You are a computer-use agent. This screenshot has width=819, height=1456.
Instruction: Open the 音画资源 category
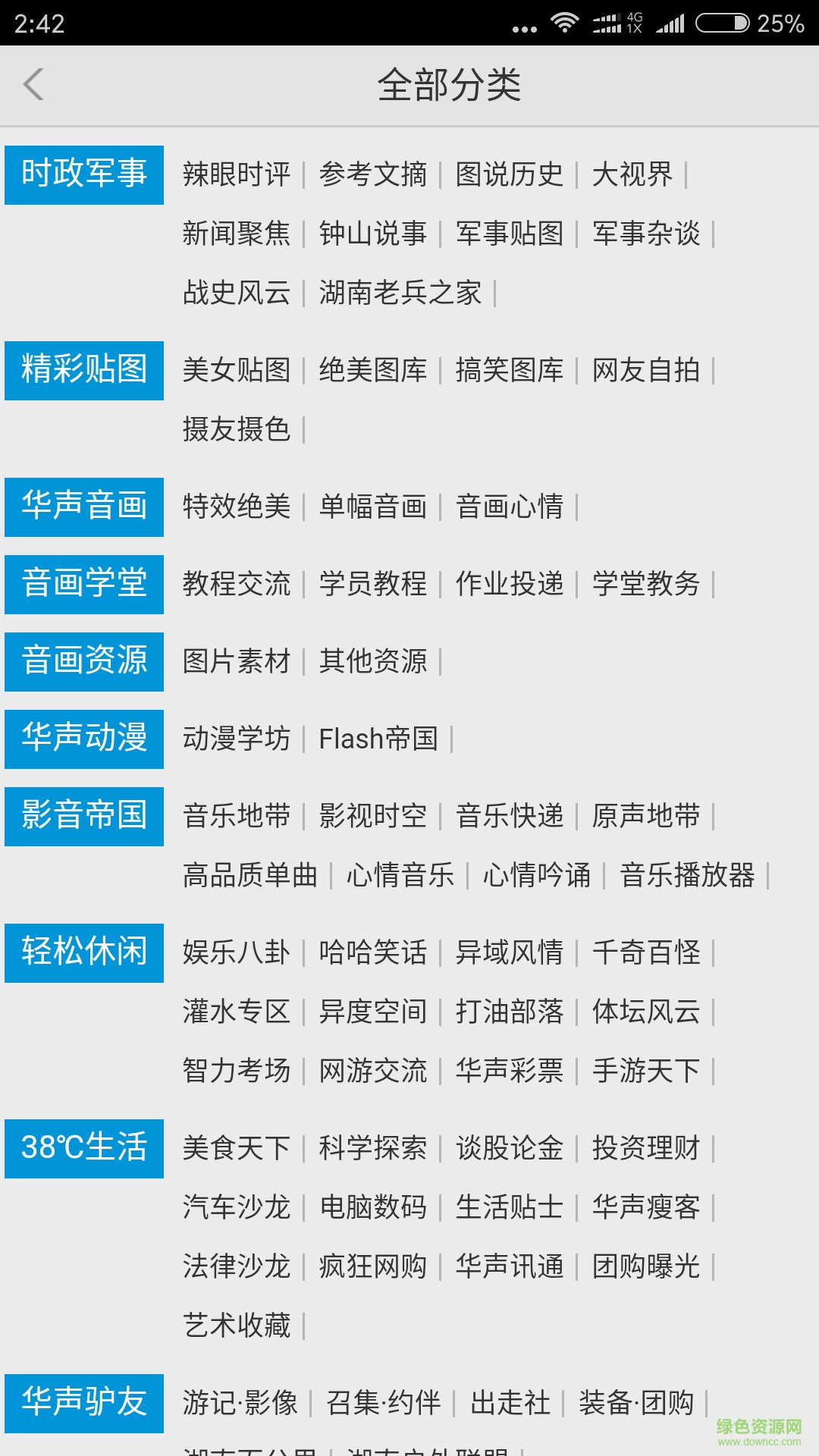[84, 661]
